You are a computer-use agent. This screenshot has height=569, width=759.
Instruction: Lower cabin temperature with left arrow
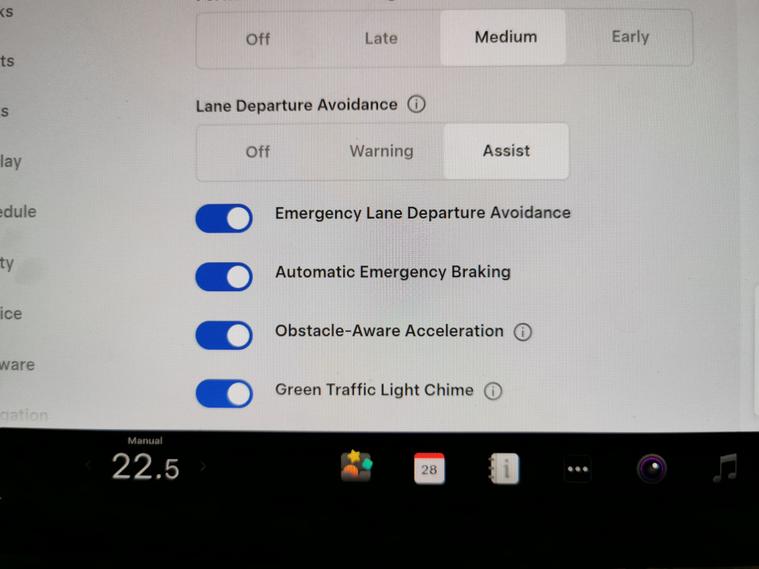(x=88, y=466)
